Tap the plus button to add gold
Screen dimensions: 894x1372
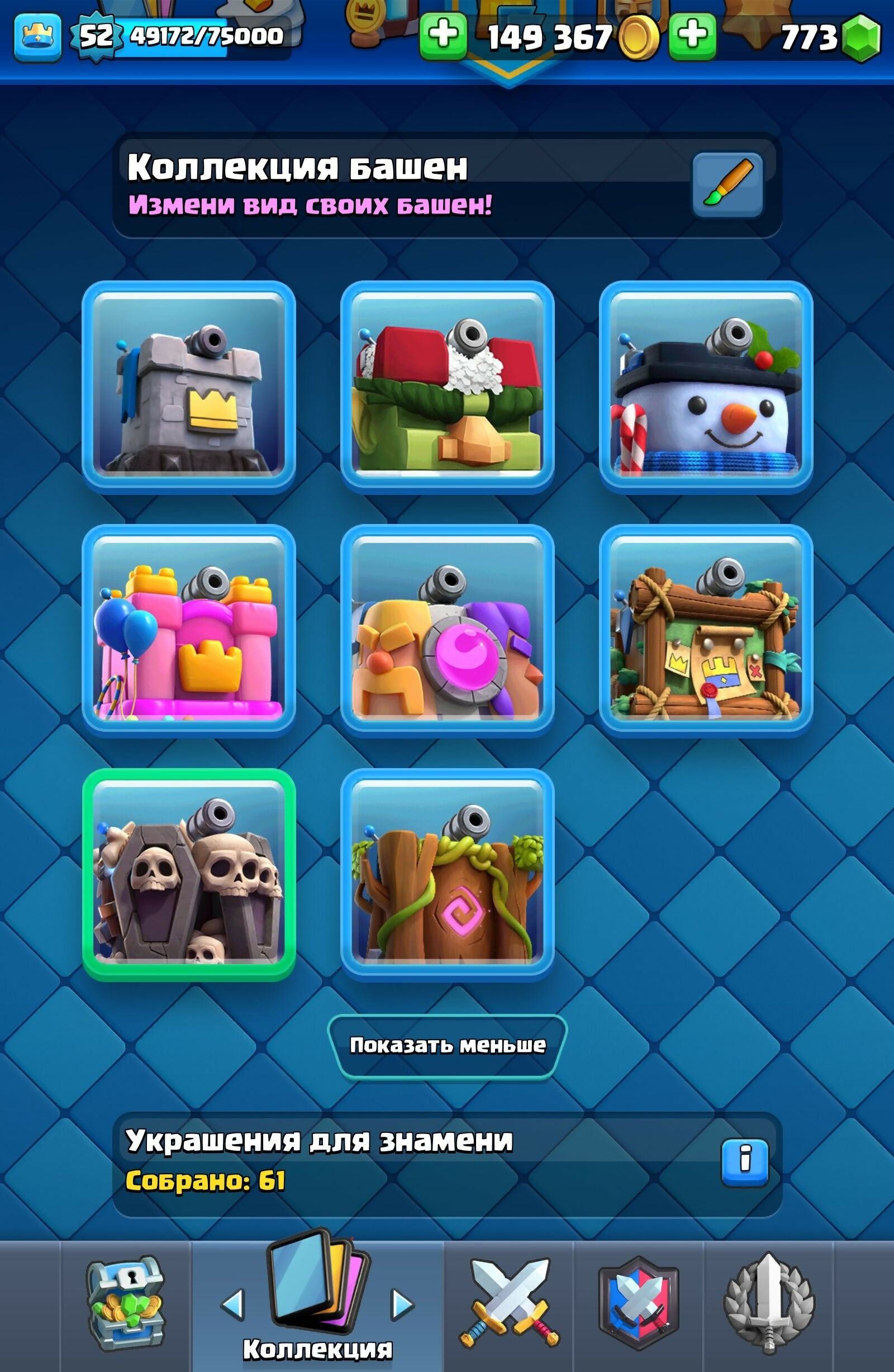pos(443,36)
